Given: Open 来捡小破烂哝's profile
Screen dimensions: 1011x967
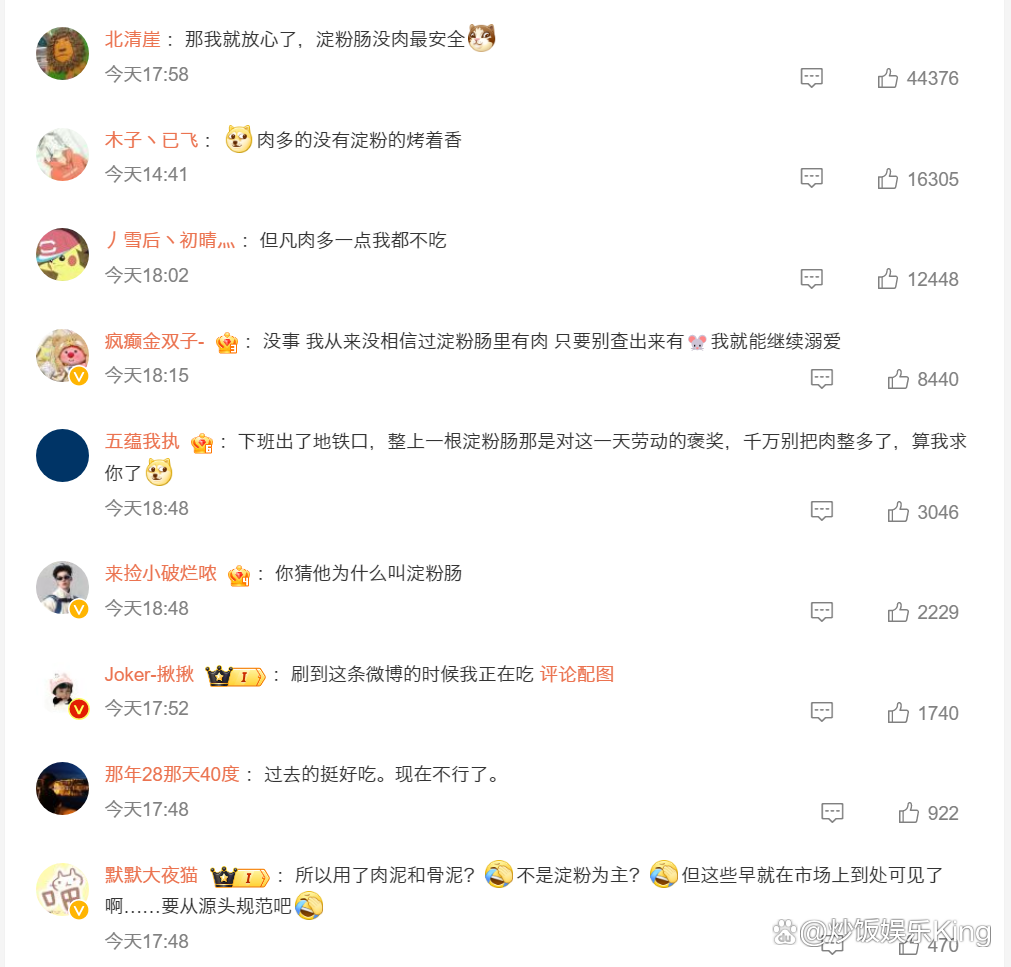Looking at the screenshot, I should 161,574.
